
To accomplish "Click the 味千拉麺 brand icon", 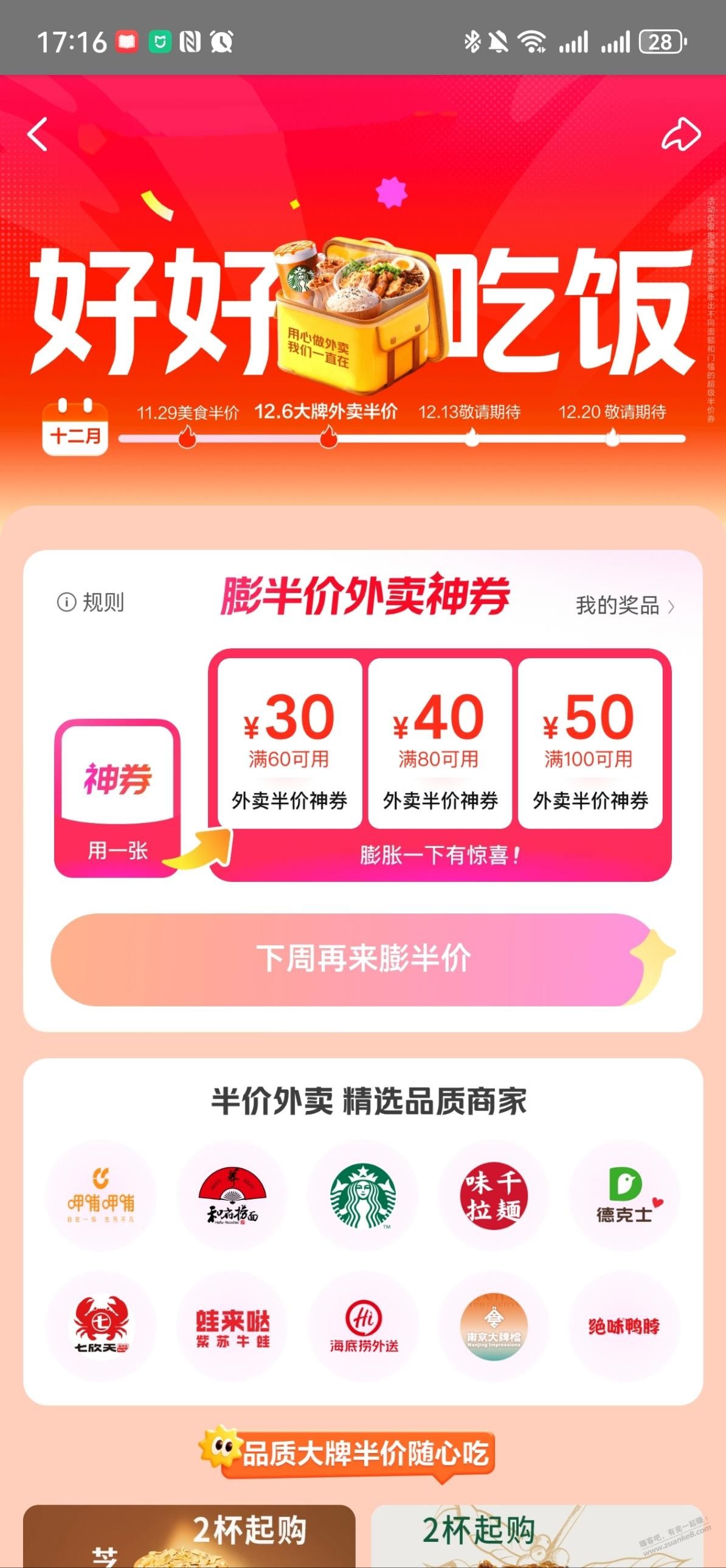I will [494, 1196].
